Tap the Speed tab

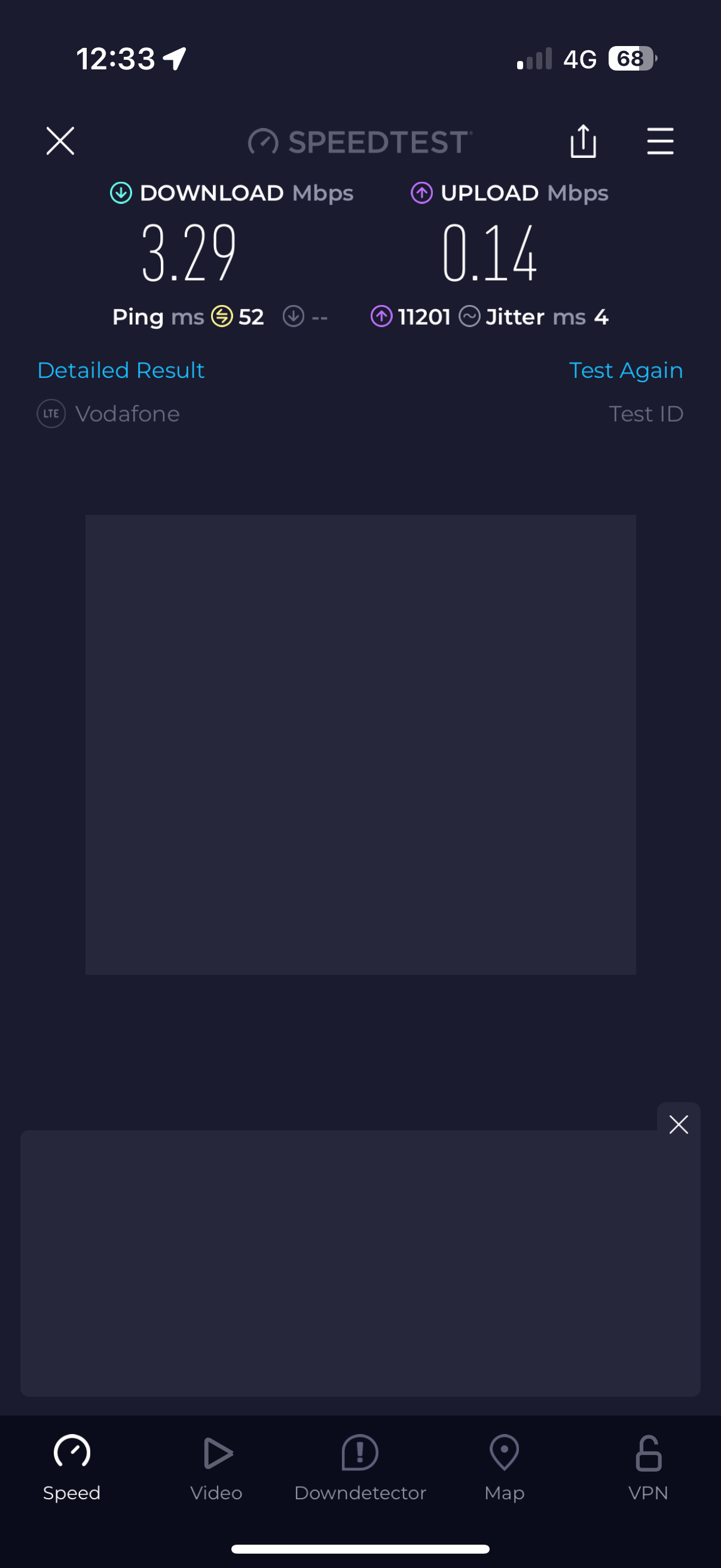[72, 1468]
